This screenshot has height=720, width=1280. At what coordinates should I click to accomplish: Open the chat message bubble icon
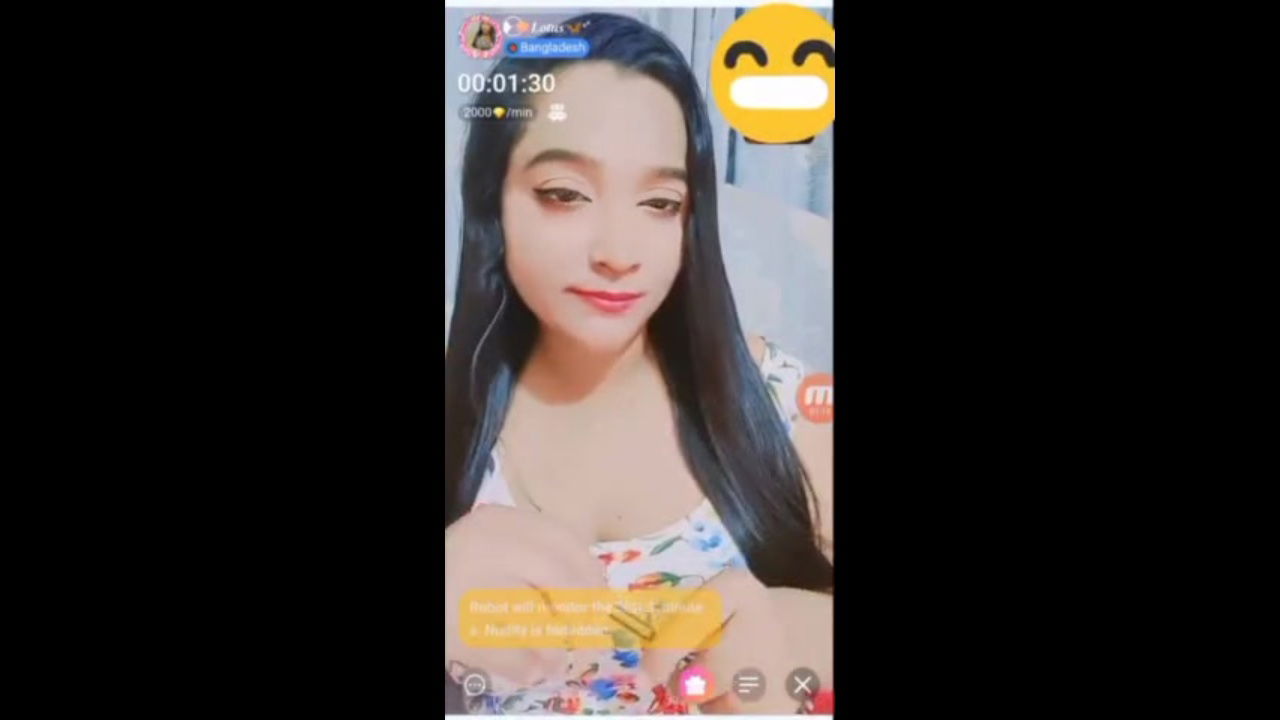475,685
